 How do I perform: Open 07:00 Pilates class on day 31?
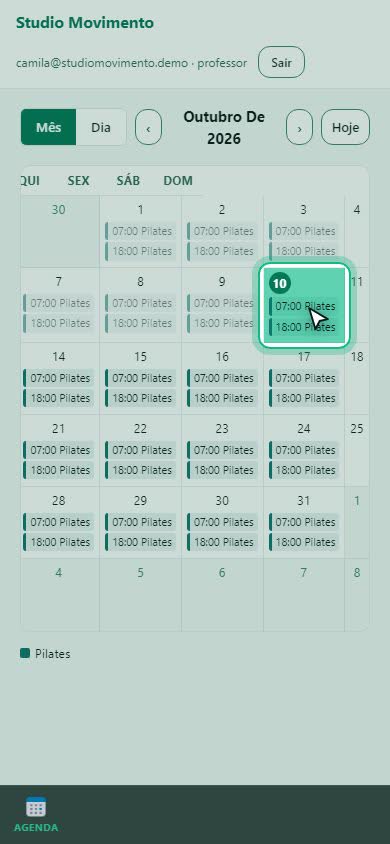[304, 522]
